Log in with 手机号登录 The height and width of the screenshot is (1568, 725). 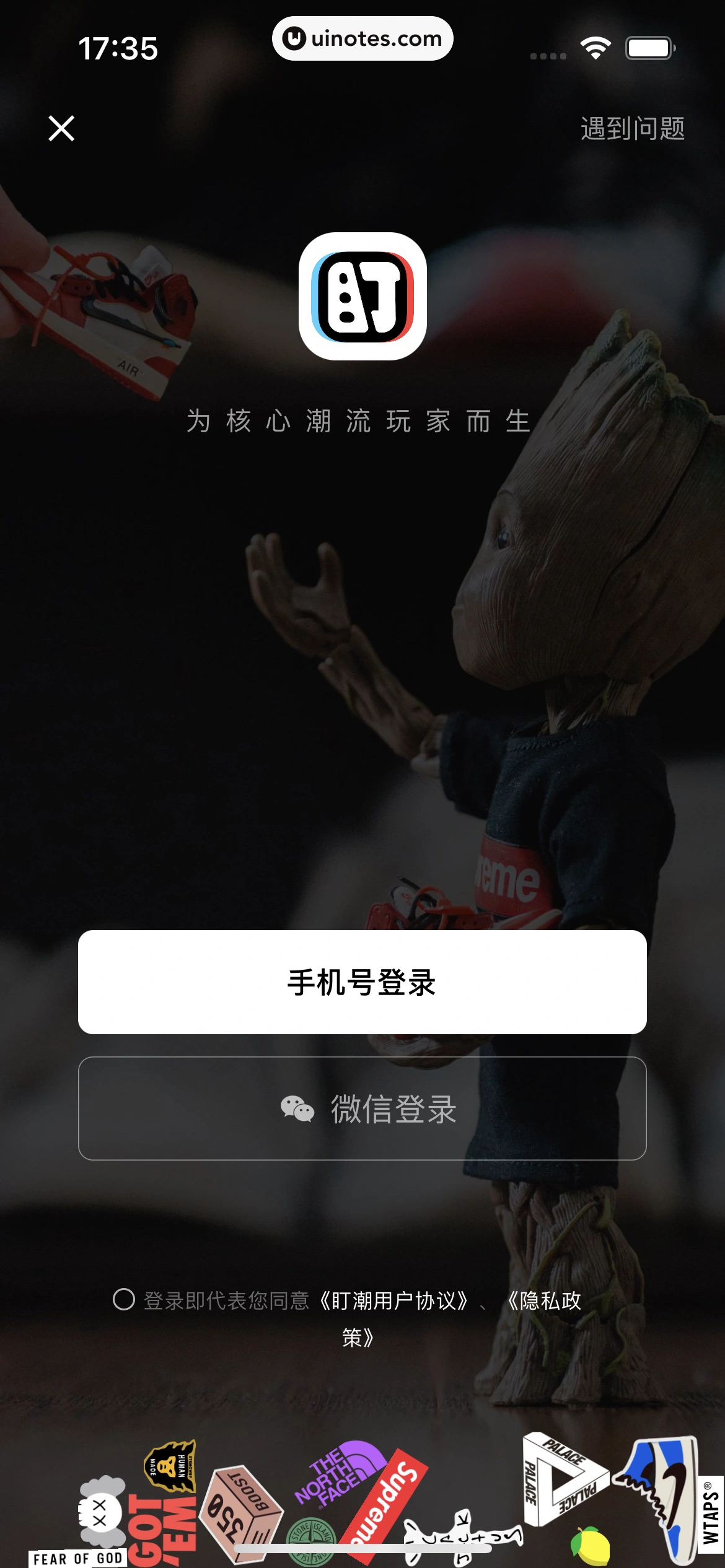pos(362,982)
